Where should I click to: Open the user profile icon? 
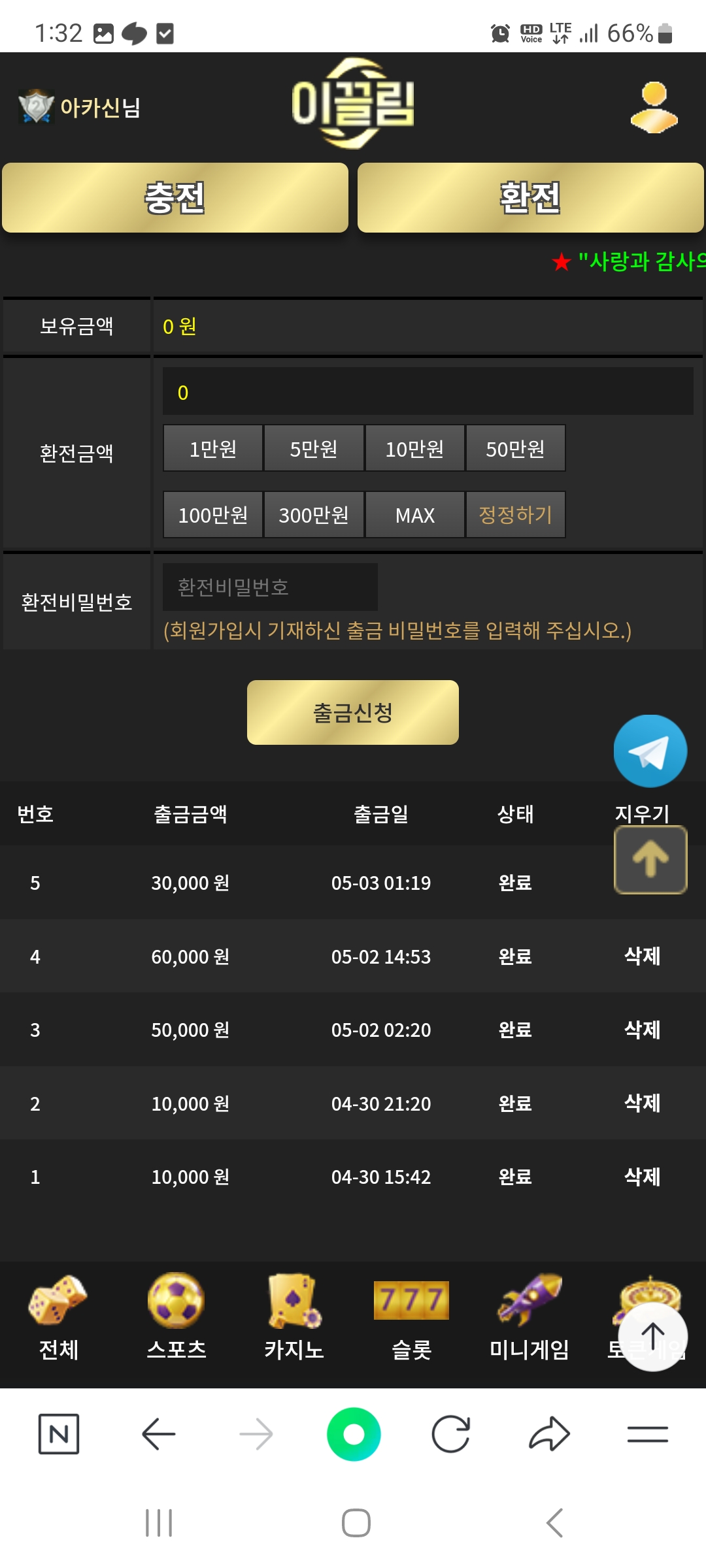pyautogui.click(x=654, y=107)
